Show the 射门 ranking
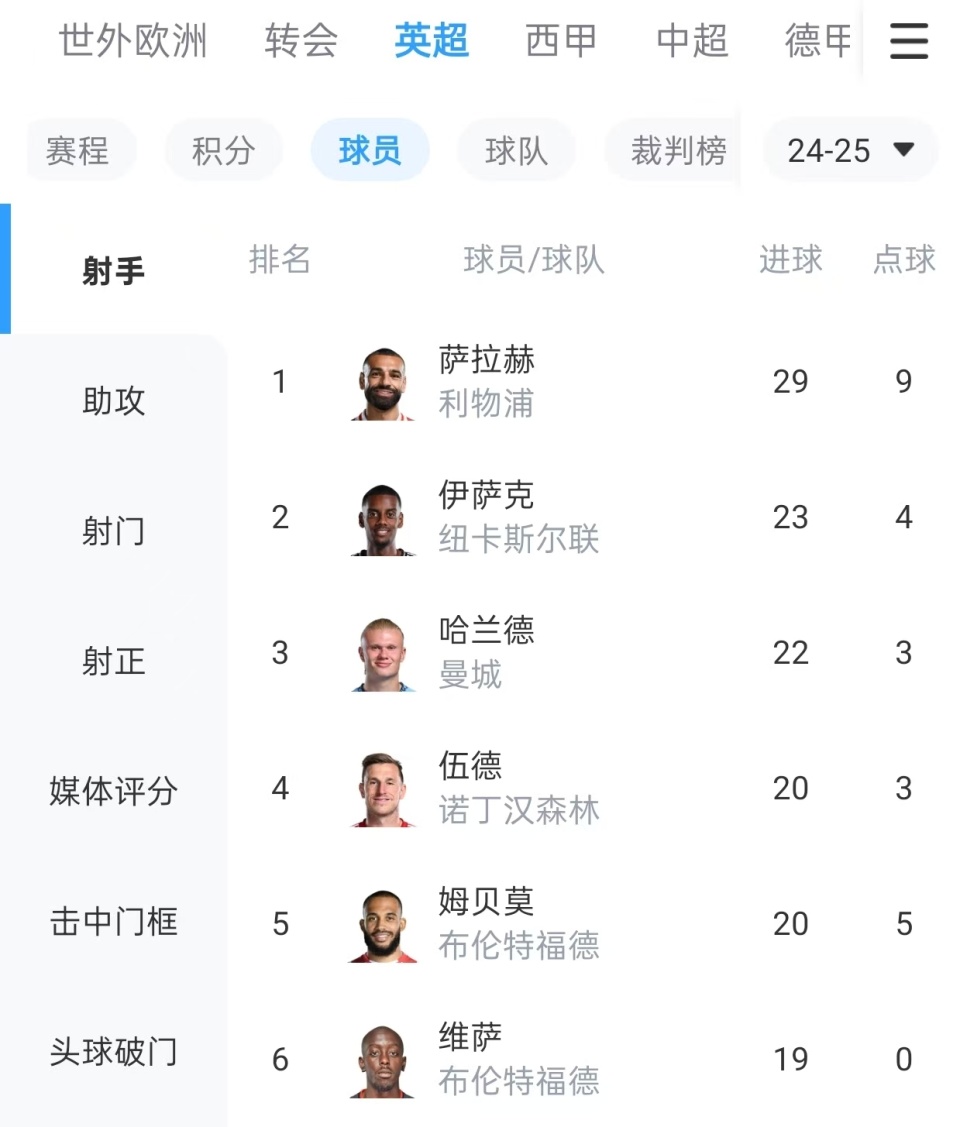960x1127 pixels. pos(114,531)
